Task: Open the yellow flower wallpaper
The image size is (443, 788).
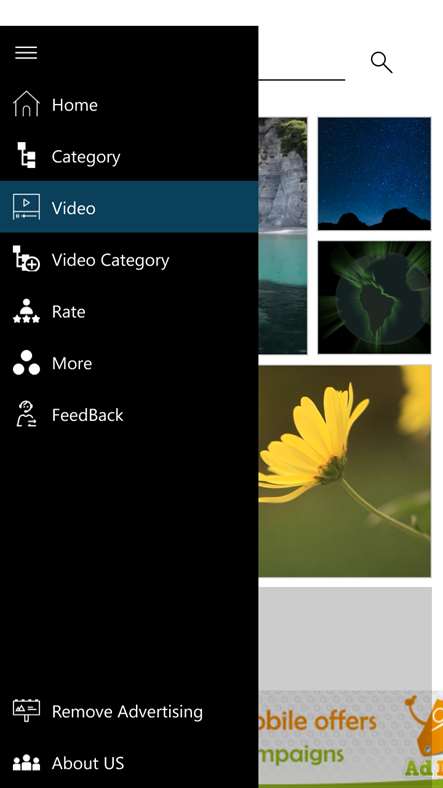Action: 345,471
